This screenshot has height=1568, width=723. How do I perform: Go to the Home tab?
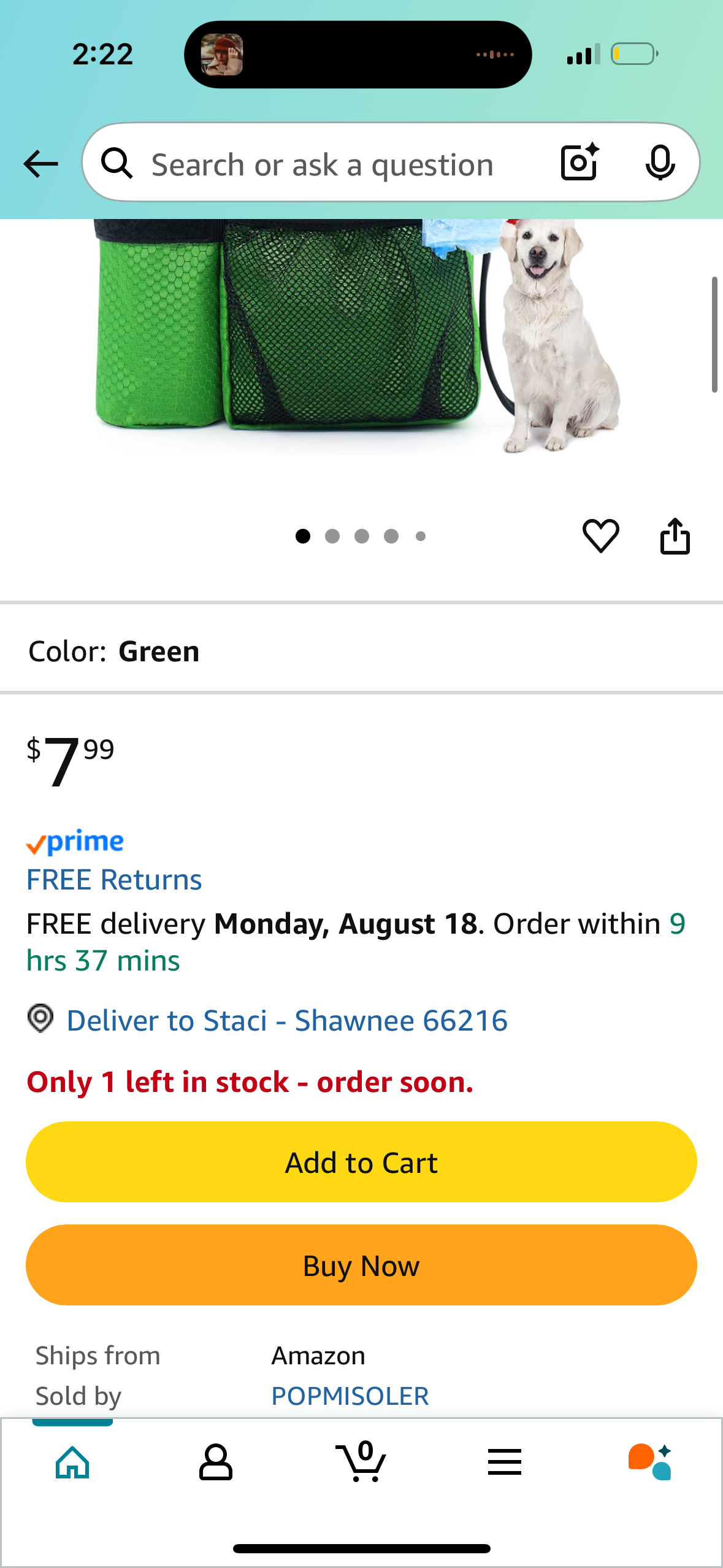(72, 1462)
